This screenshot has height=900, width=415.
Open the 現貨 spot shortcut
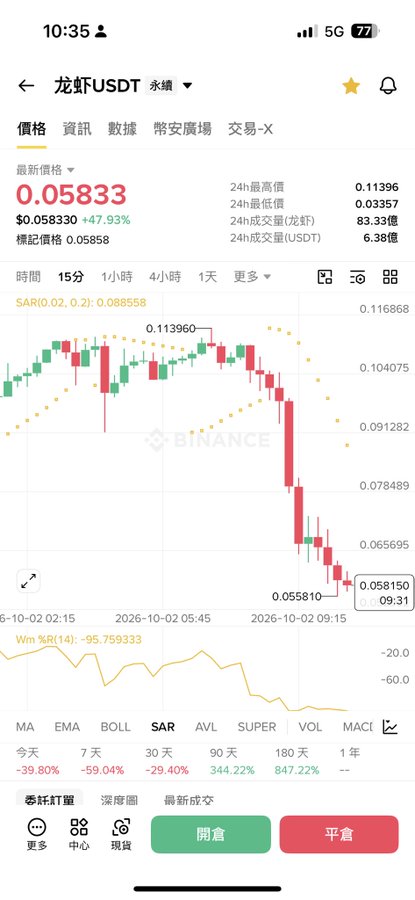[x=121, y=834]
